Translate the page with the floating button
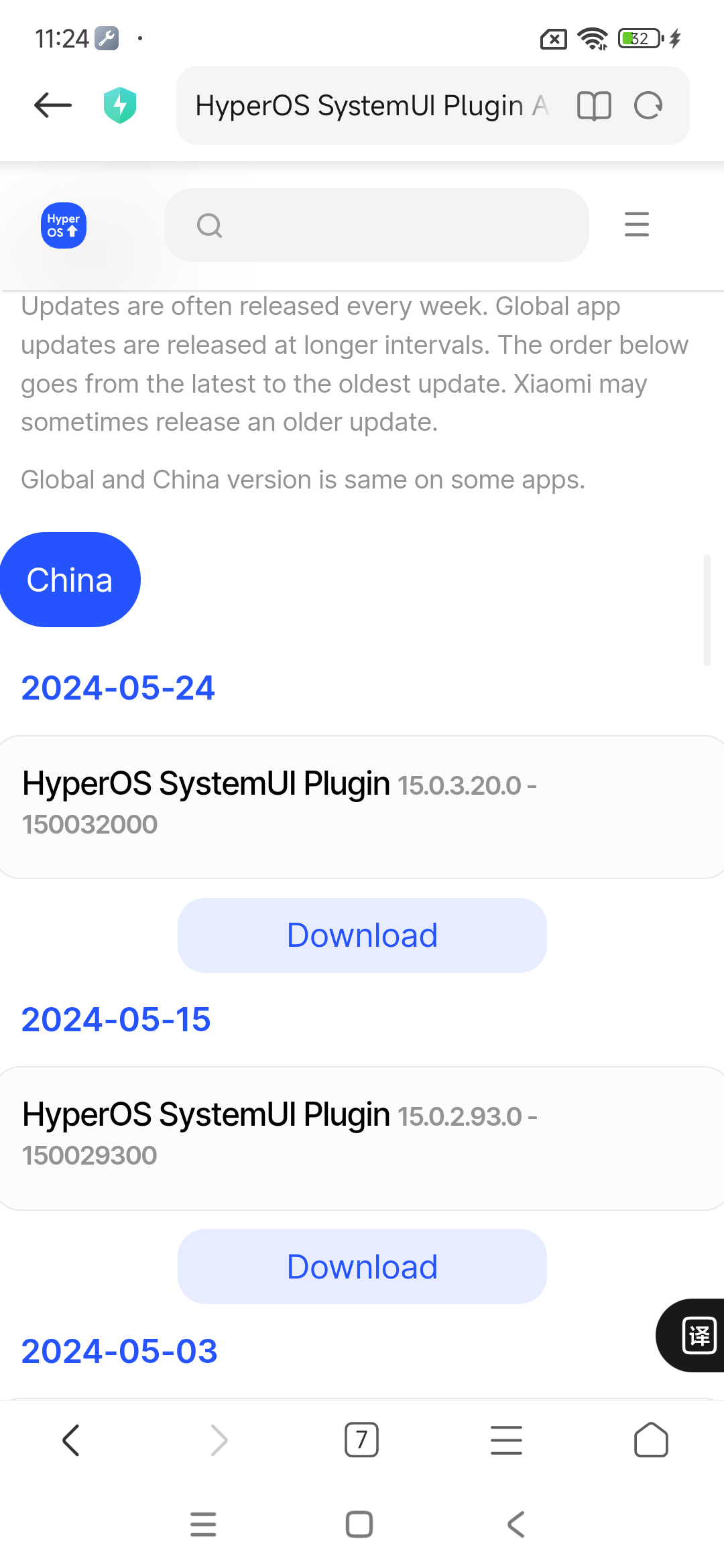724x1568 pixels. [x=698, y=1335]
